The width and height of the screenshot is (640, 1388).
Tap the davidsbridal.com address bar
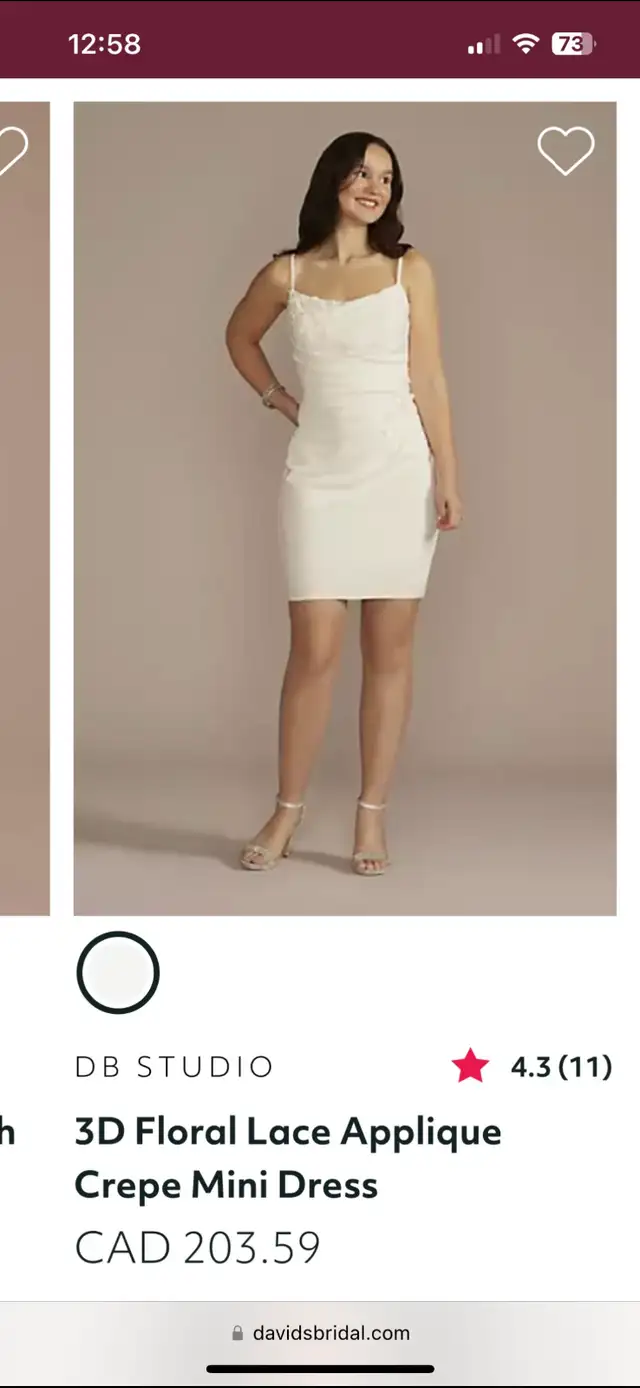click(x=320, y=1333)
